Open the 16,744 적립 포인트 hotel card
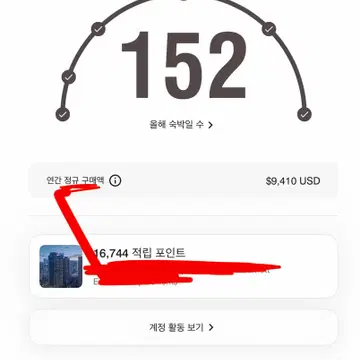The image size is (360, 360). coord(183,266)
